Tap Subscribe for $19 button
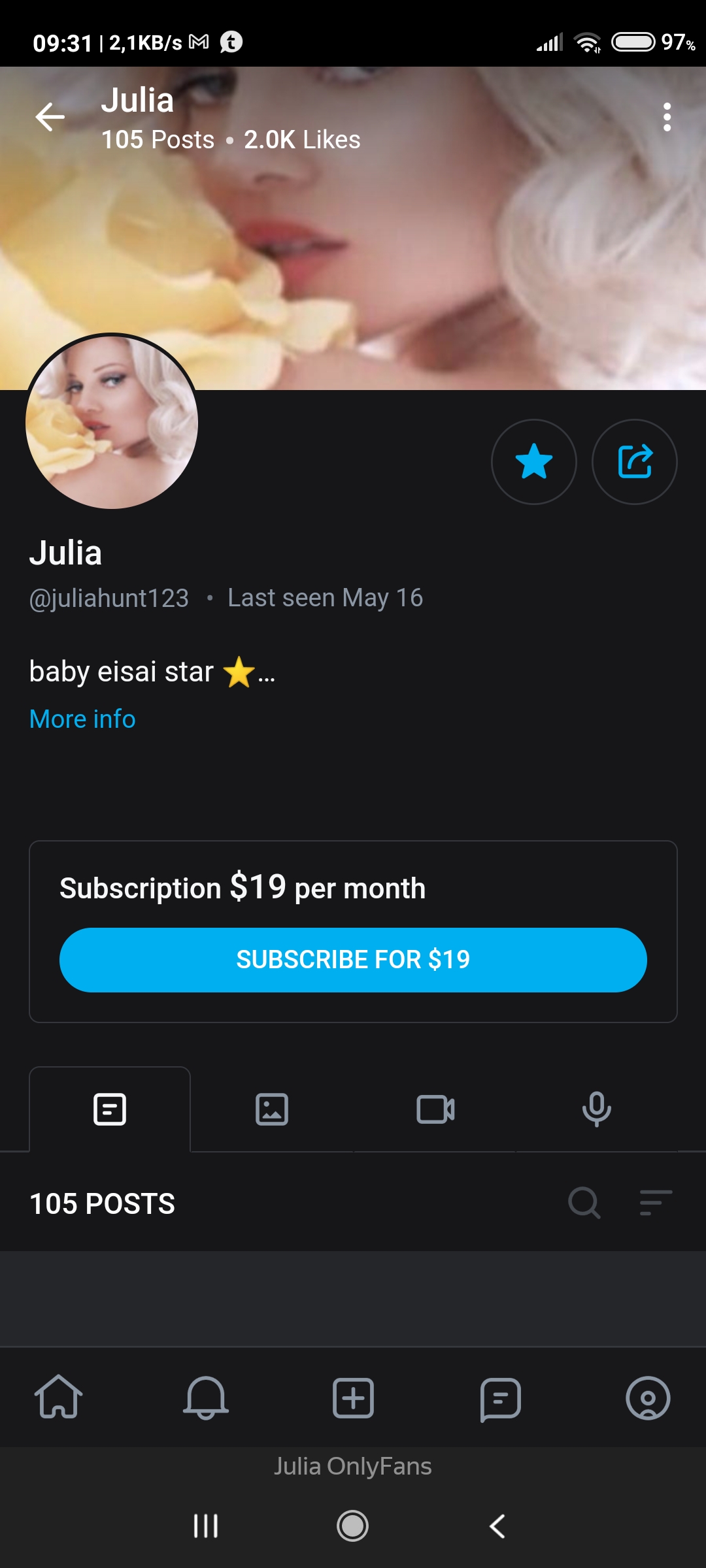 coord(353,960)
